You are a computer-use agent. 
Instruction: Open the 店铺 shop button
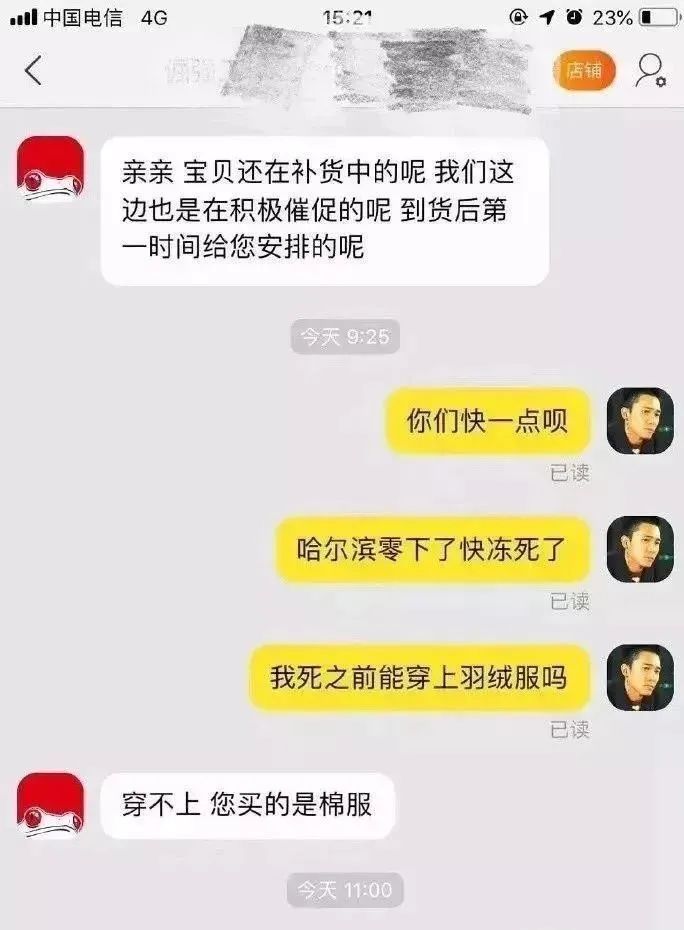point(585,70)
